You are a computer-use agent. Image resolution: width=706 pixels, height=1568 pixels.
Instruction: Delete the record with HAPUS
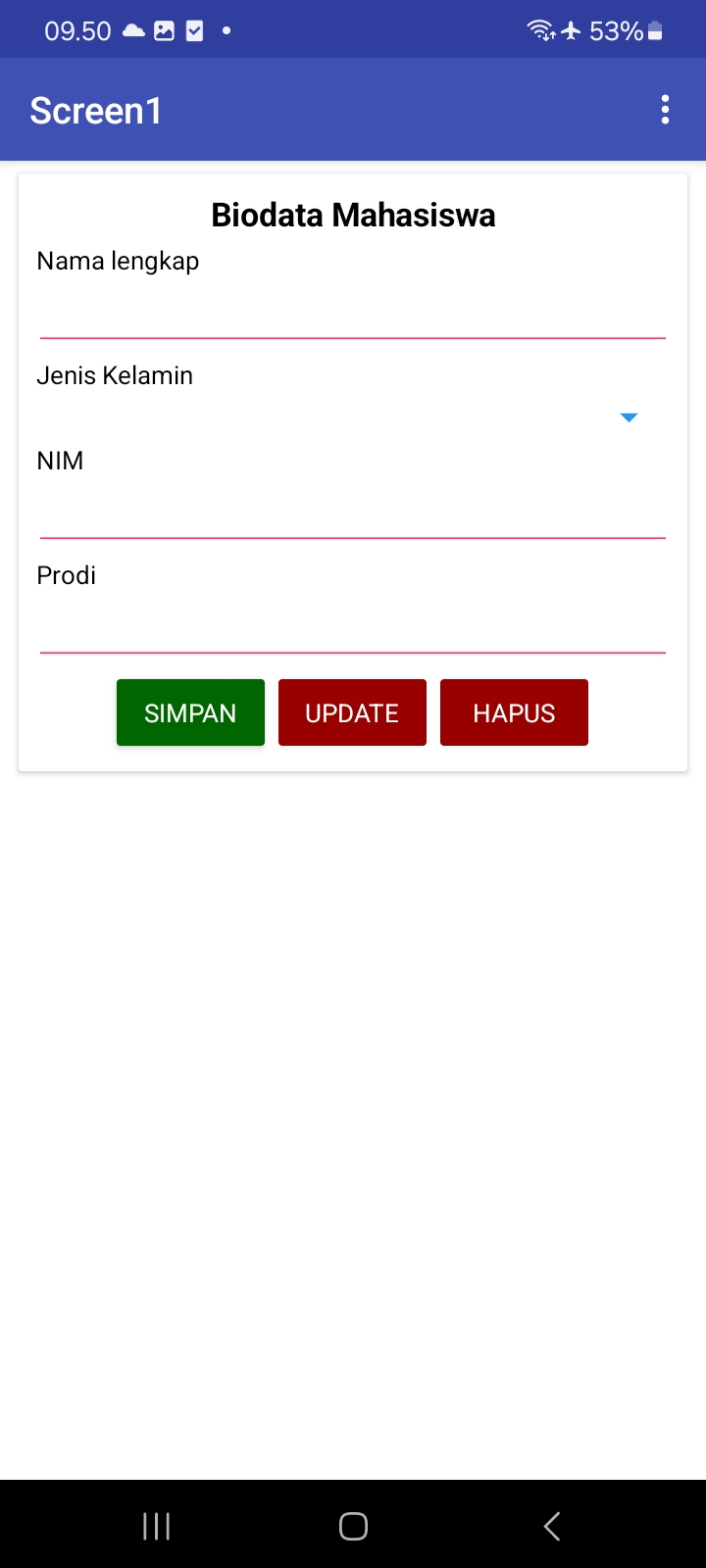pyautogui.click(x=514, y=712)
